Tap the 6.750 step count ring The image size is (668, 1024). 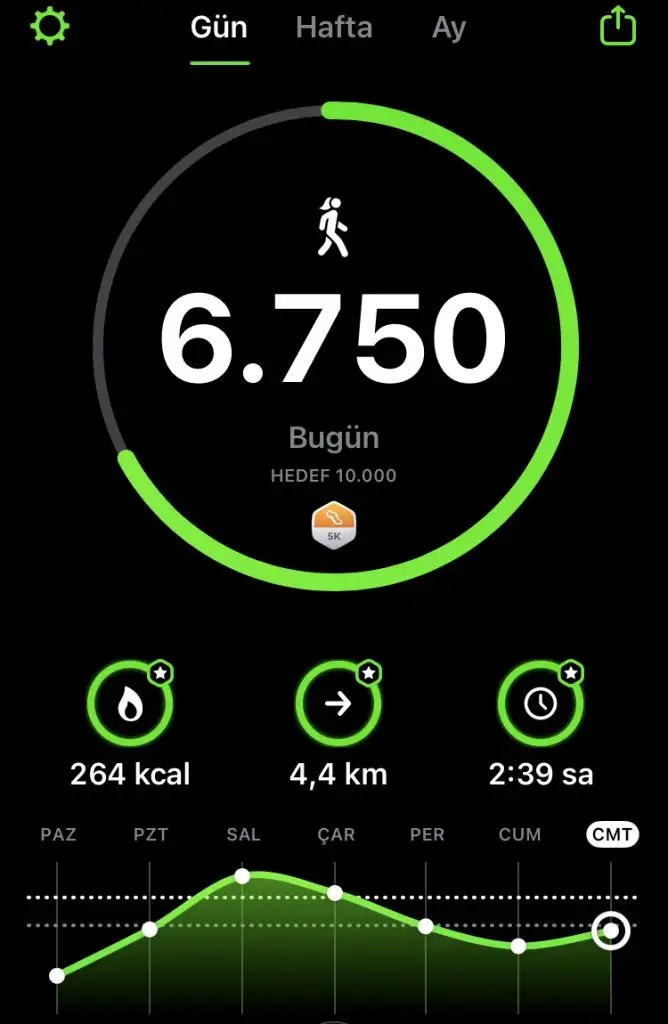tap(334, 340)
